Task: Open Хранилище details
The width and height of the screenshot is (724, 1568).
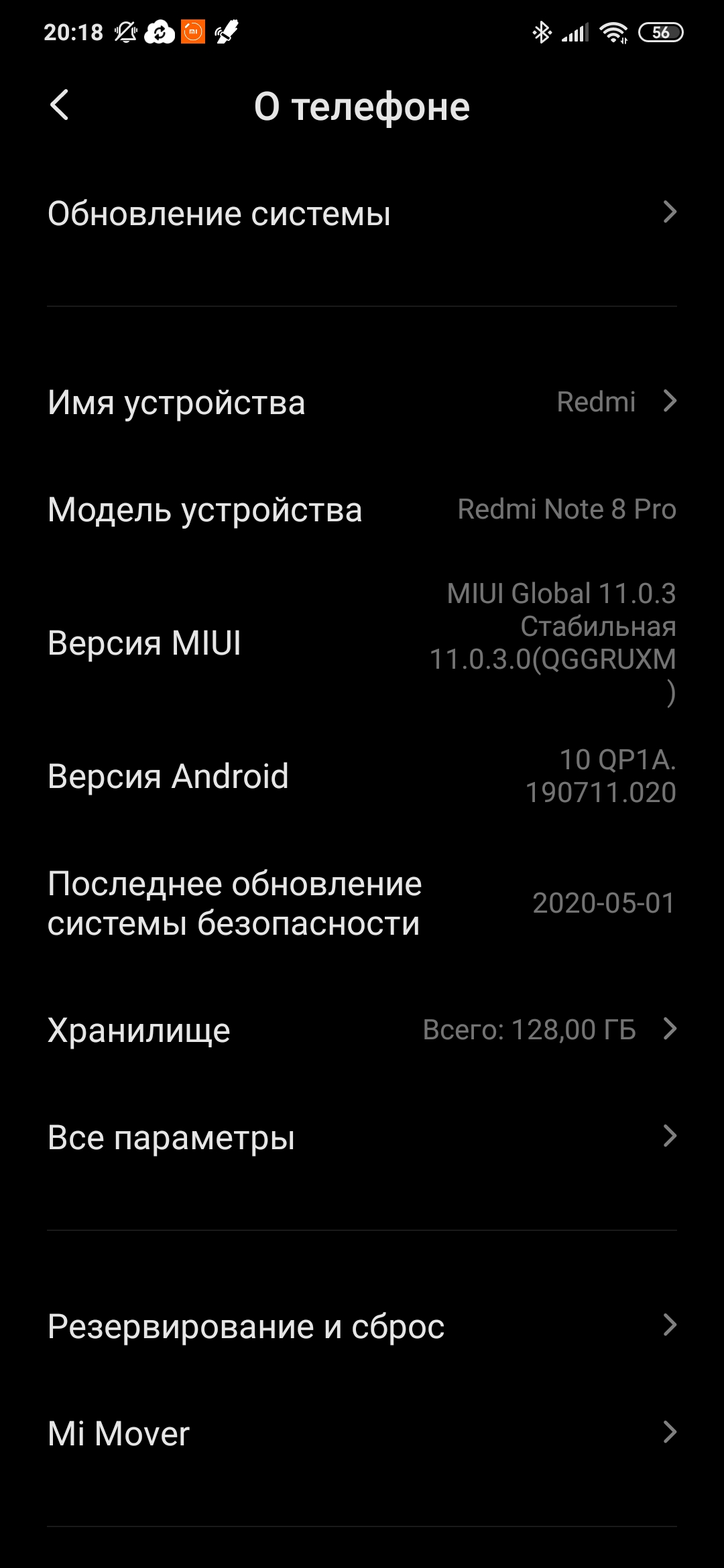Action: 362,1030
